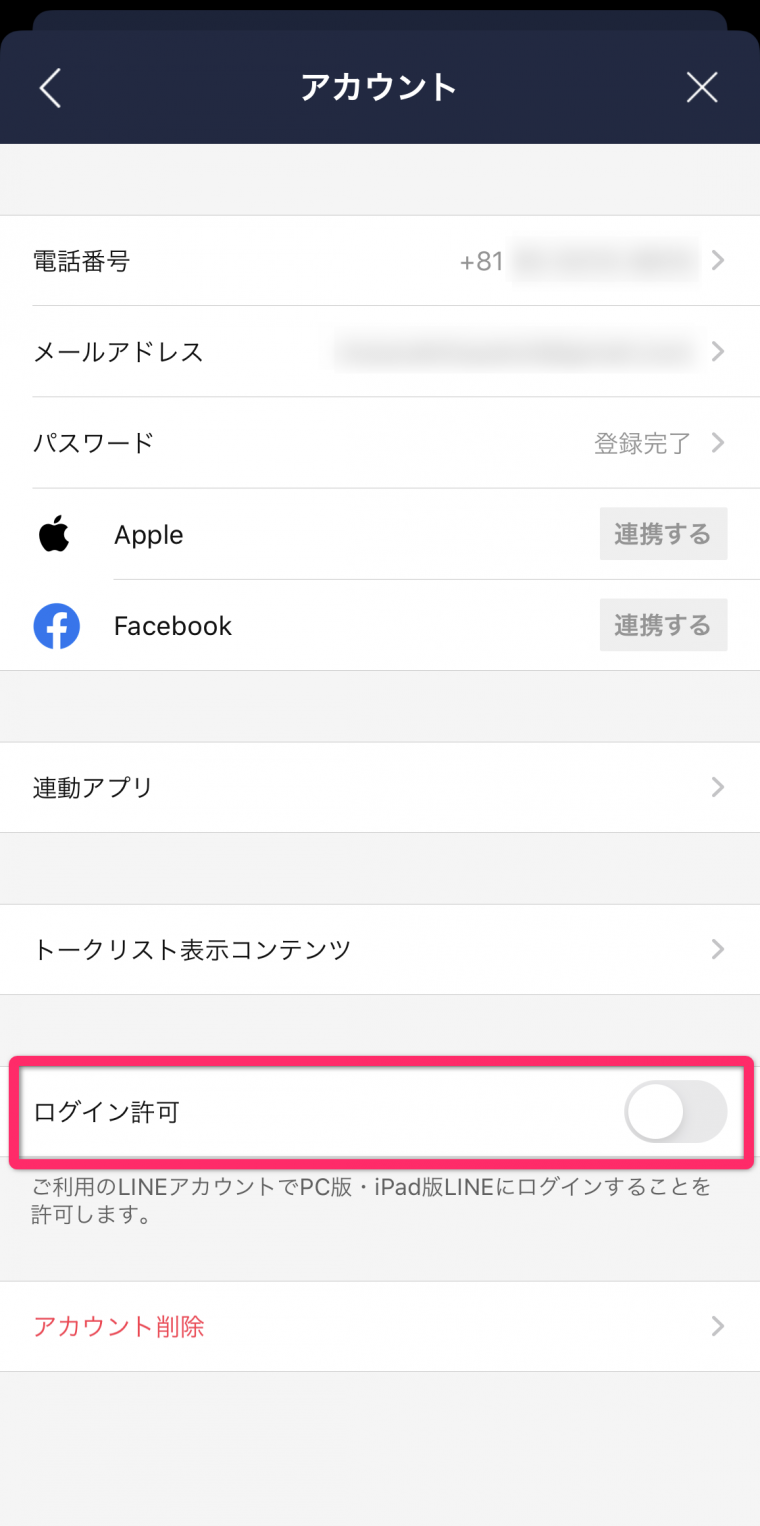Open トークリスト表示コンテンツ
760x1526 pixels.
pos(380,949)
